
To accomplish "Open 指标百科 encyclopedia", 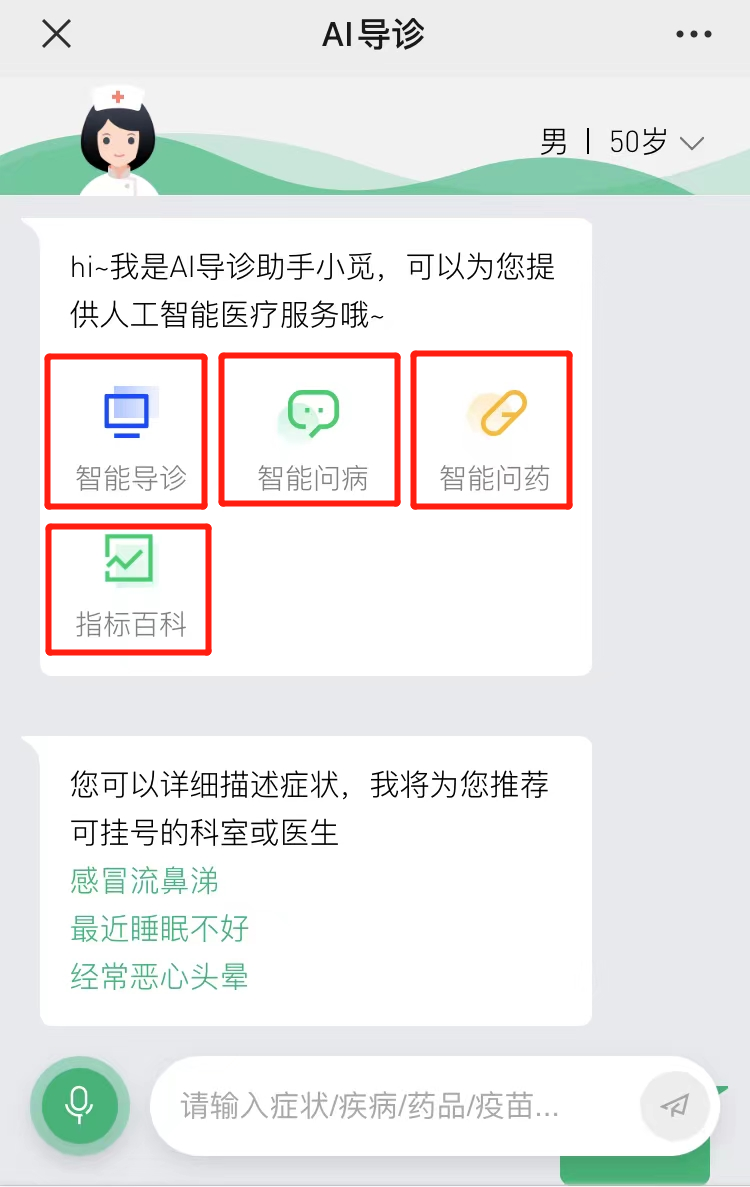I will click(130, 589).
